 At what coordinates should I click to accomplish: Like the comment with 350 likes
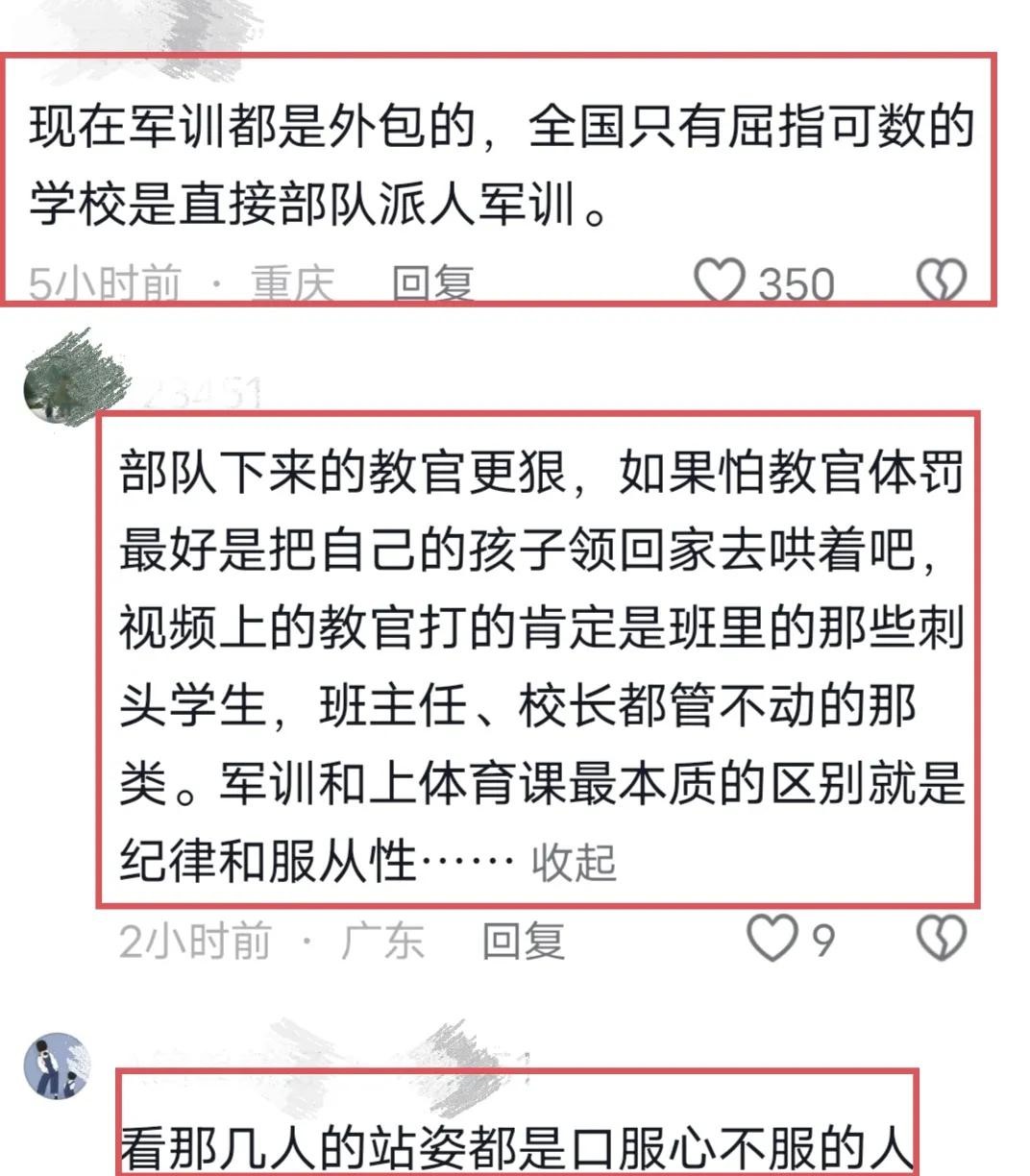click(720, 281)
